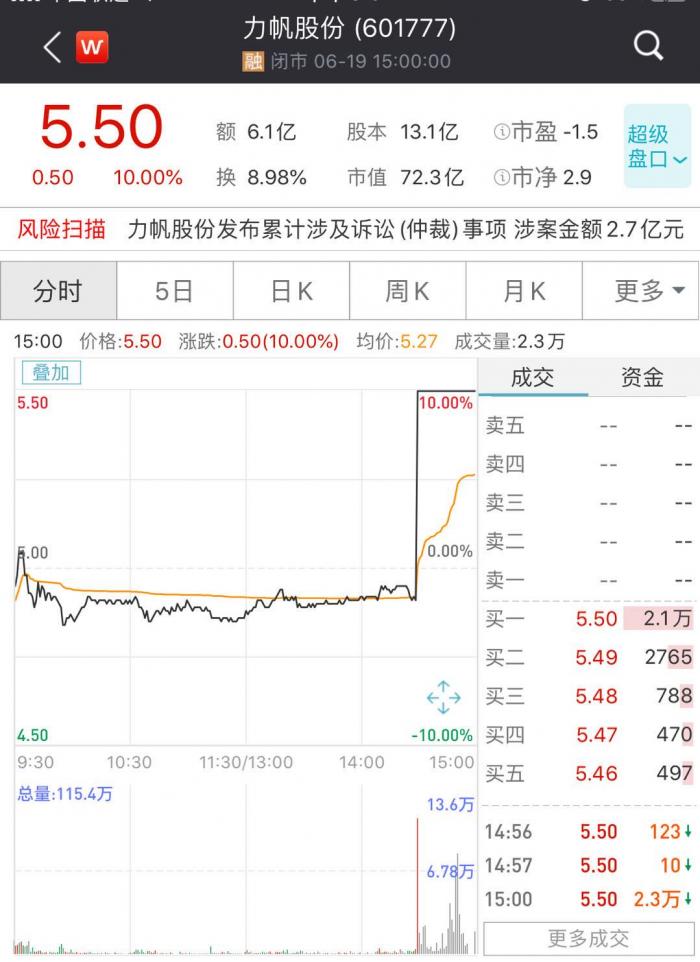700x962 pixels.
Task: Show the 日K candlestick chart
Action: coord(291,291)
